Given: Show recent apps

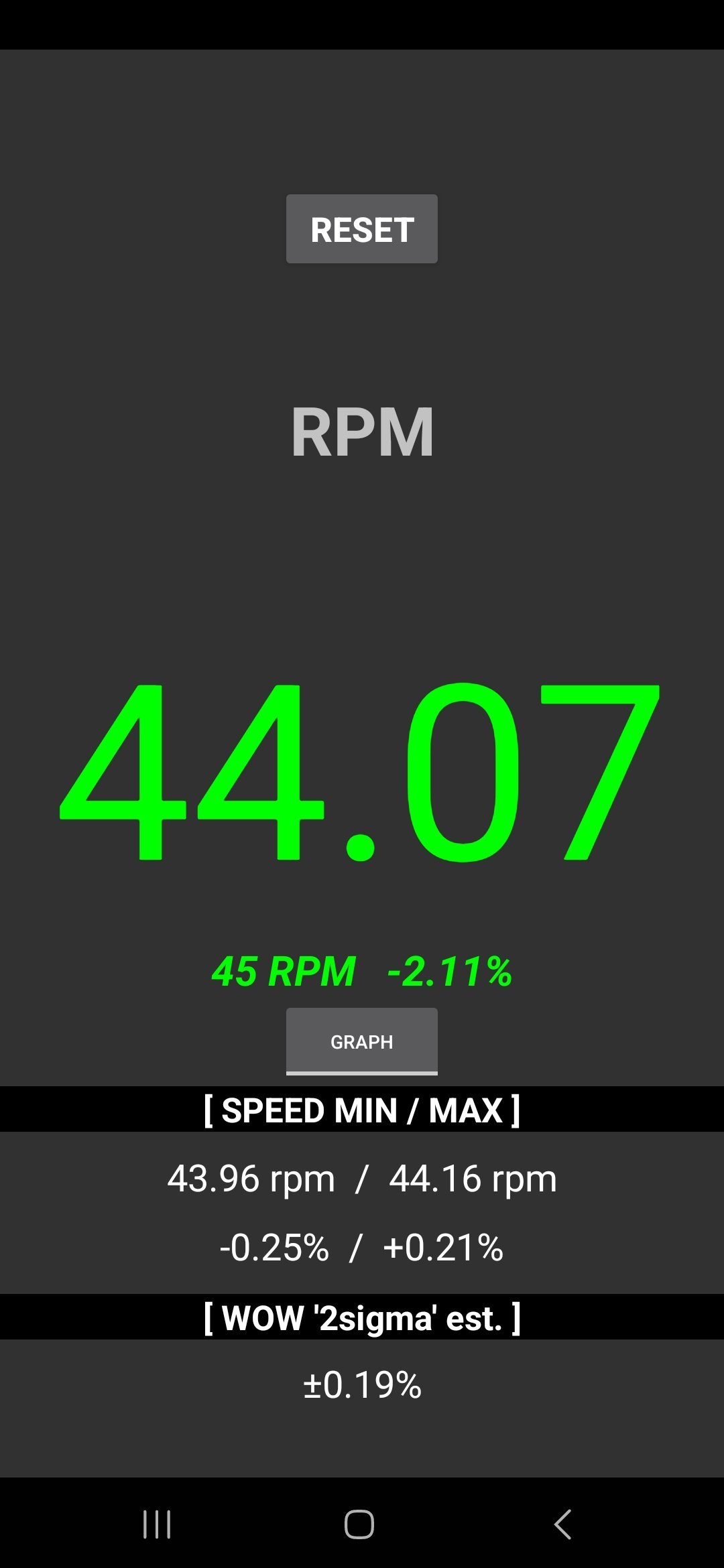Looking at the screenshot, I should [157, 1524].
